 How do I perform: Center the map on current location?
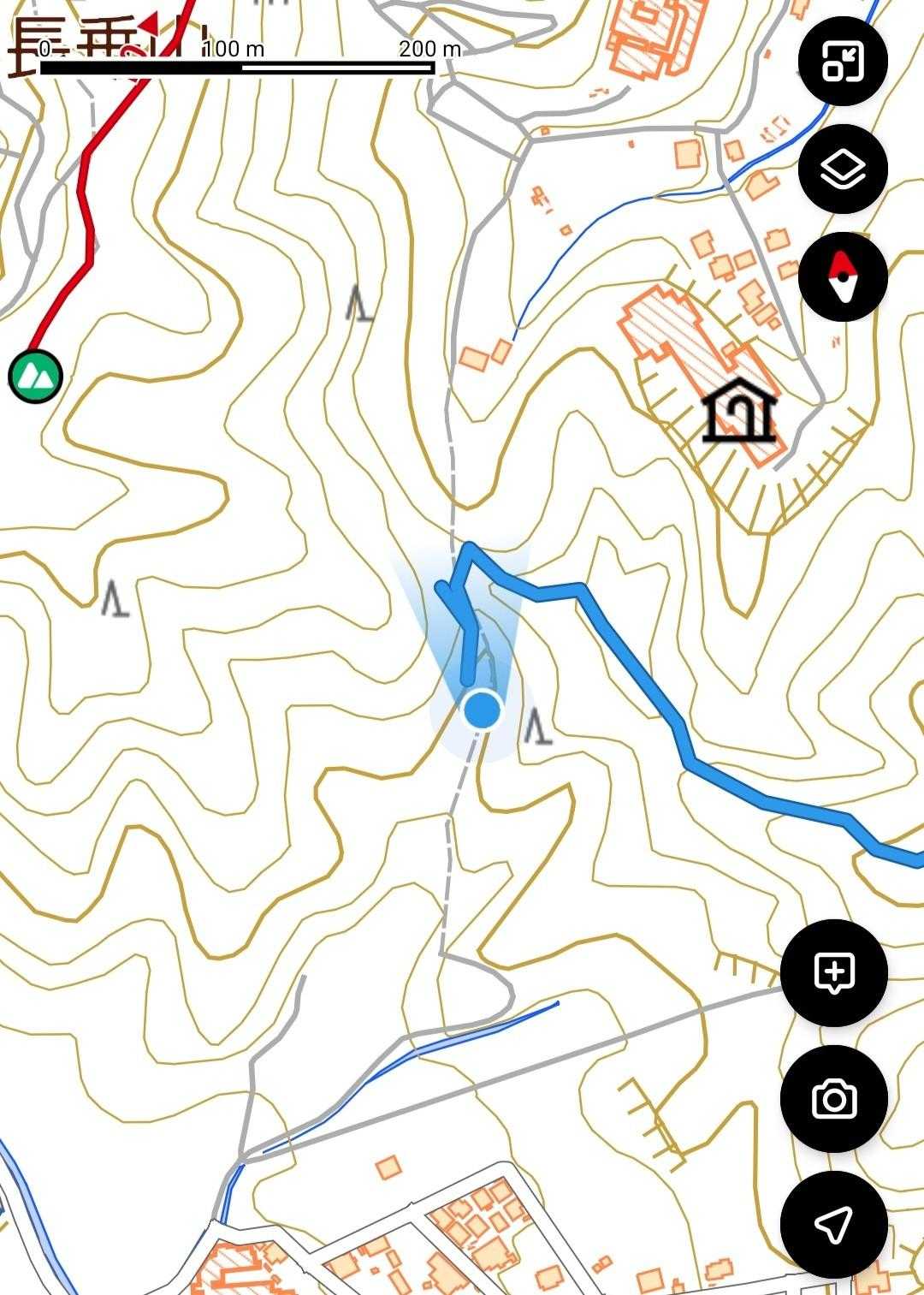tap(834, 1225)
